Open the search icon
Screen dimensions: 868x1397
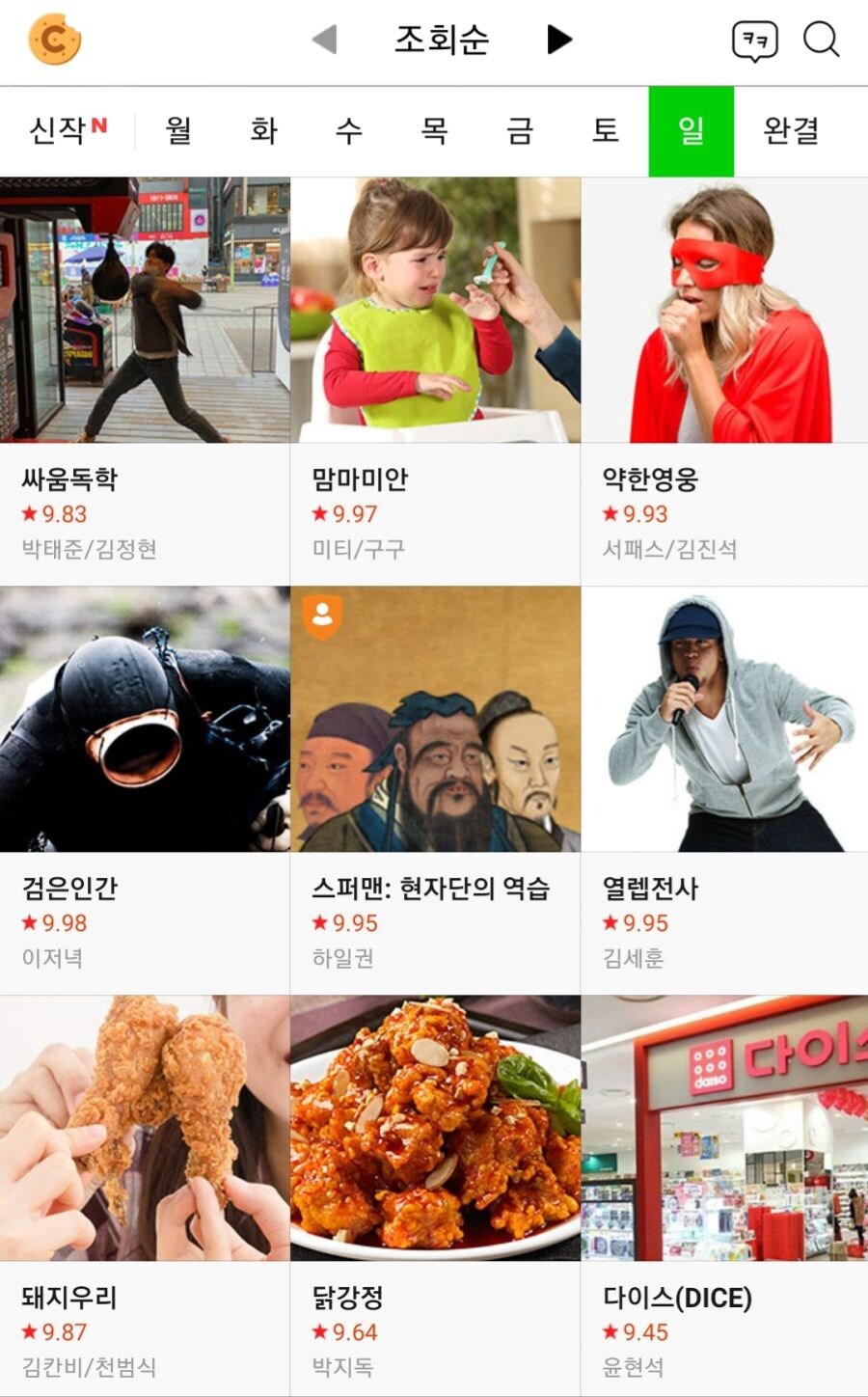pyautogui.click(x=821, y=40)
